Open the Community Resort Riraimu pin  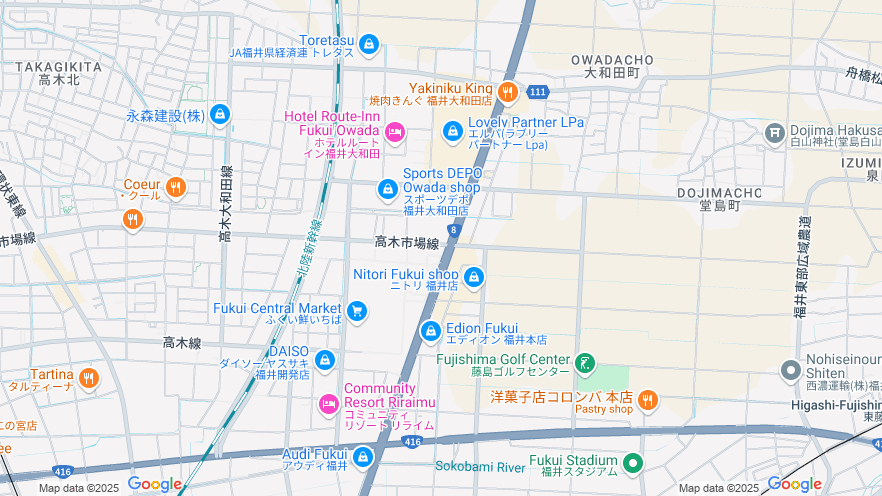coord(328,404)
